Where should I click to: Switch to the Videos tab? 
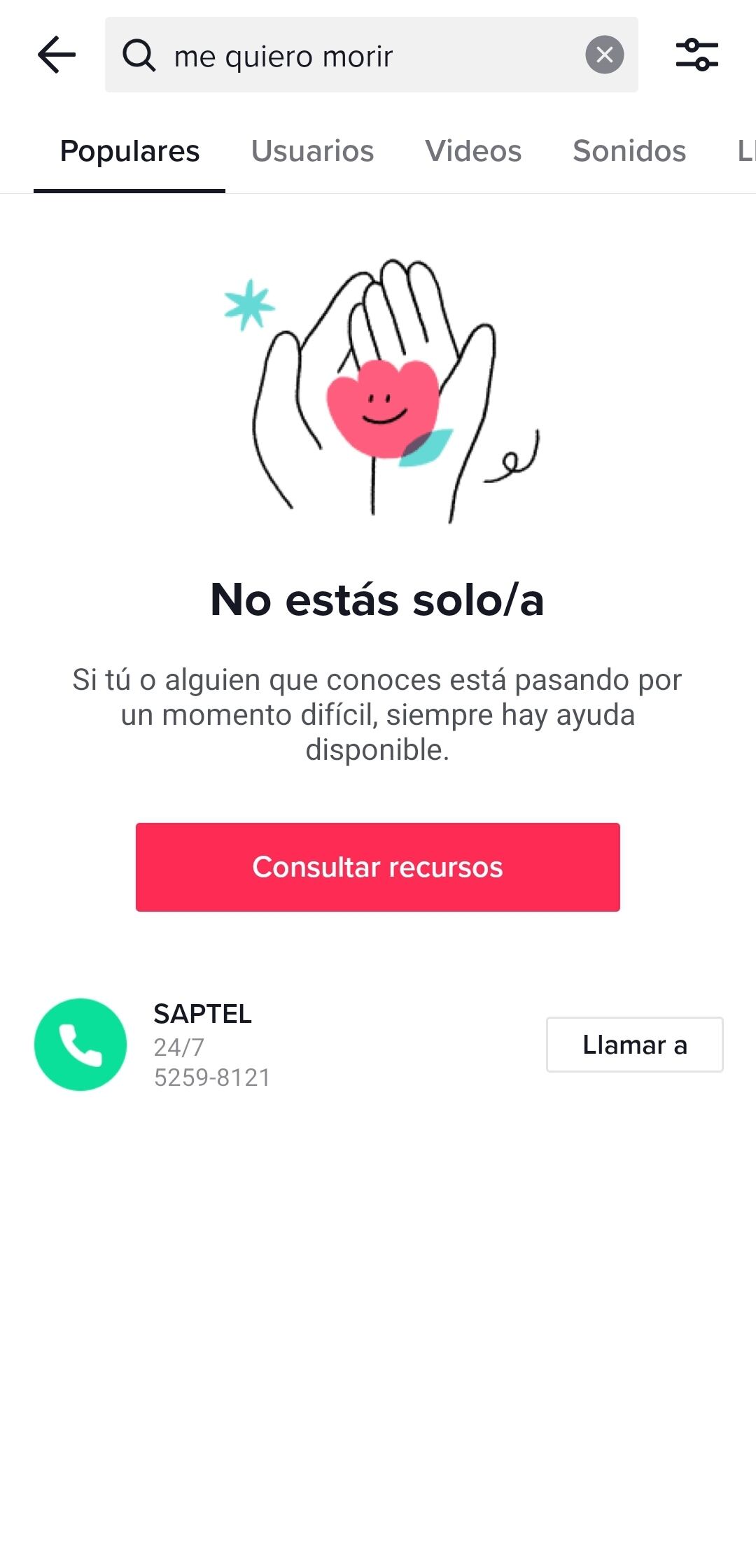click(473, 151)
